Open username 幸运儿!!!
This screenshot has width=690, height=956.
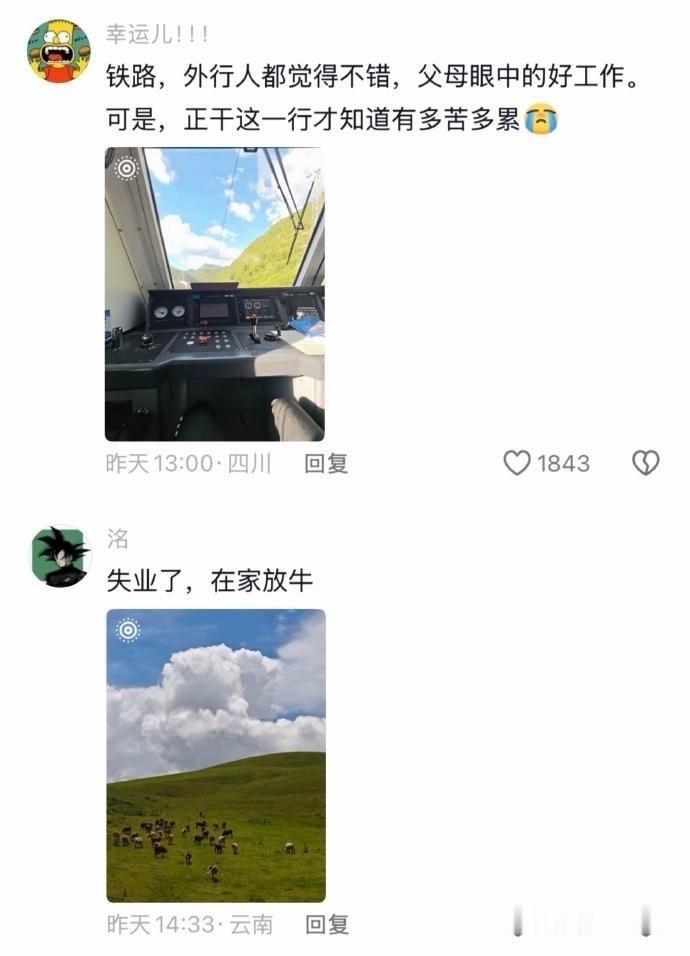tap(157, 34)
